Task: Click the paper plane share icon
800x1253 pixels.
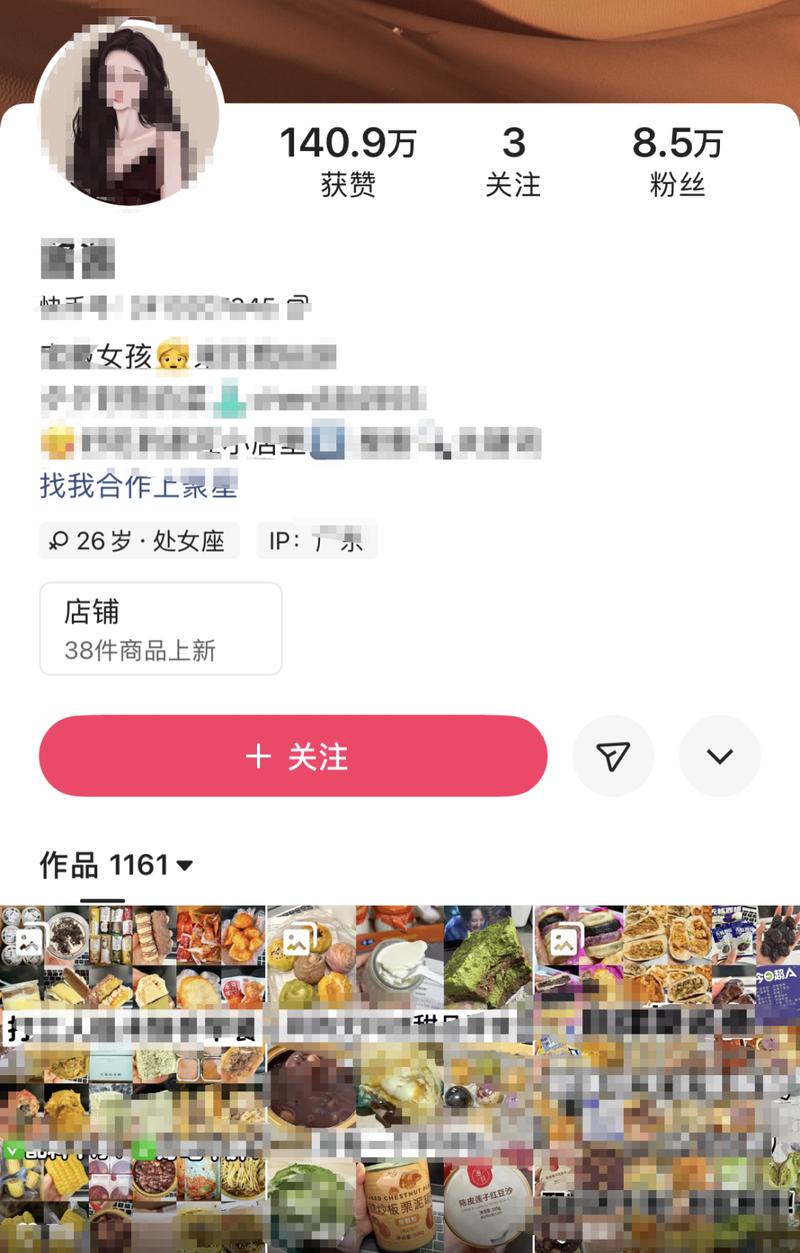Action: (x=613, y=756)
